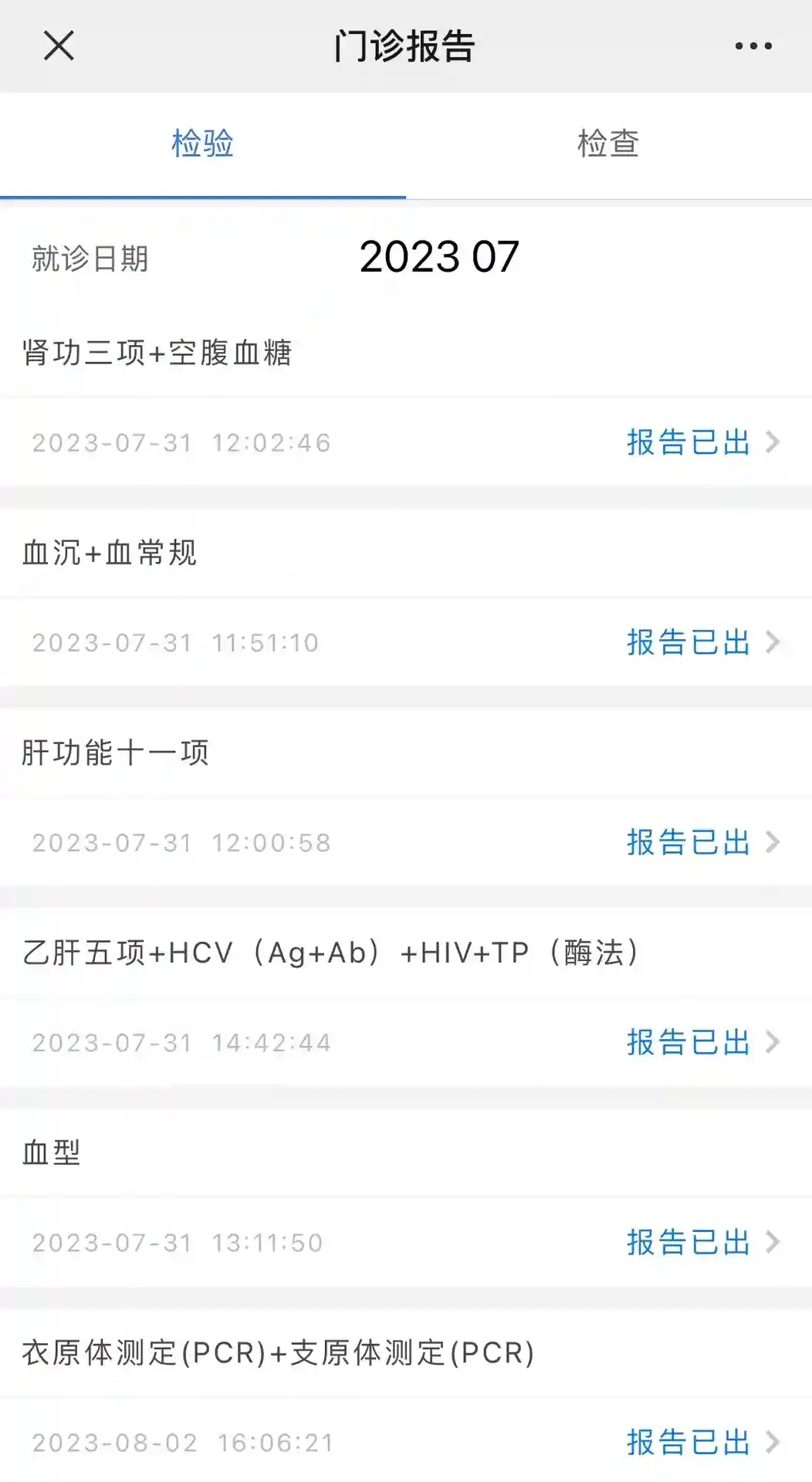Switch to the 检查 tab

point(608,144)
